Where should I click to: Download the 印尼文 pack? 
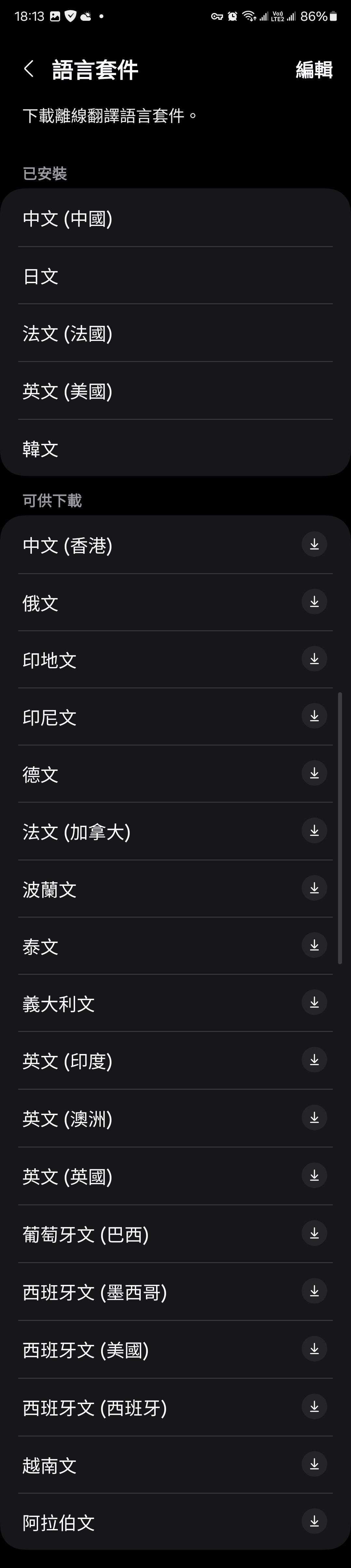314,716
